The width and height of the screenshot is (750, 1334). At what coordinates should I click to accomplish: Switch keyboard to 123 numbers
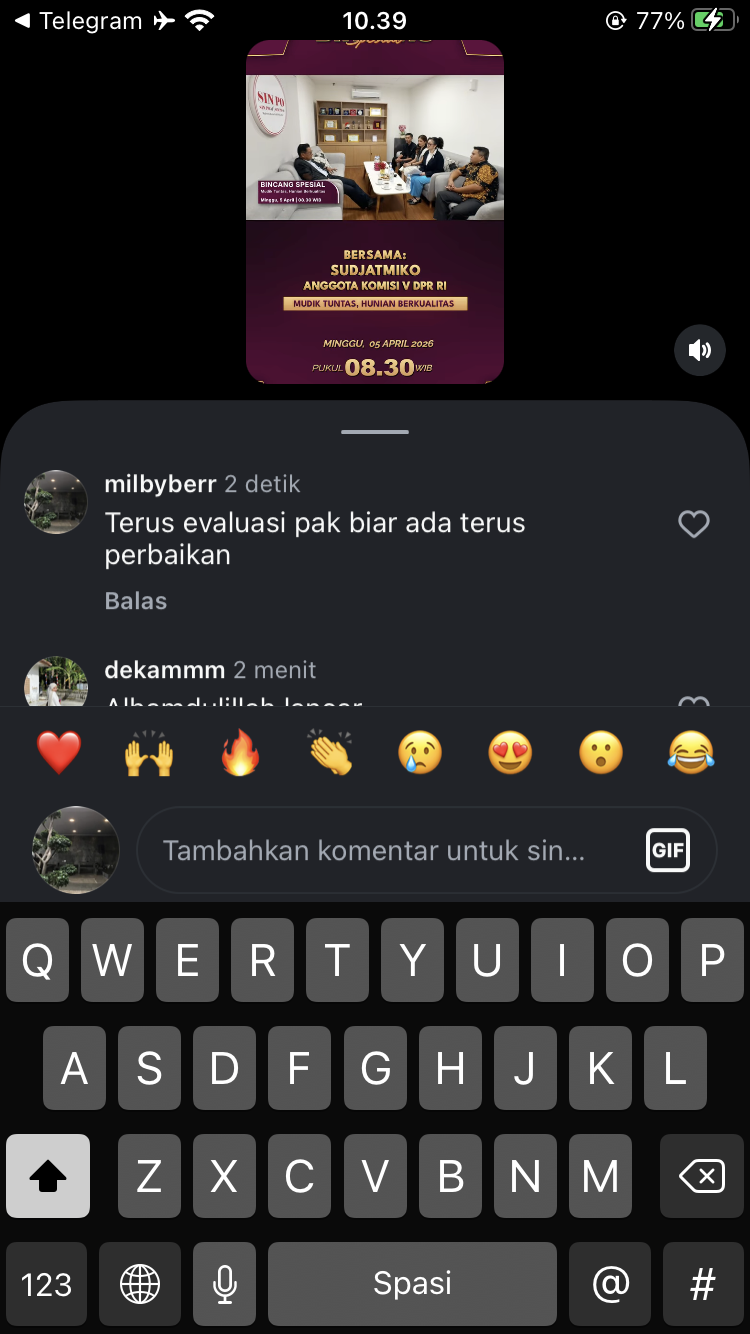click(47, 1284)
